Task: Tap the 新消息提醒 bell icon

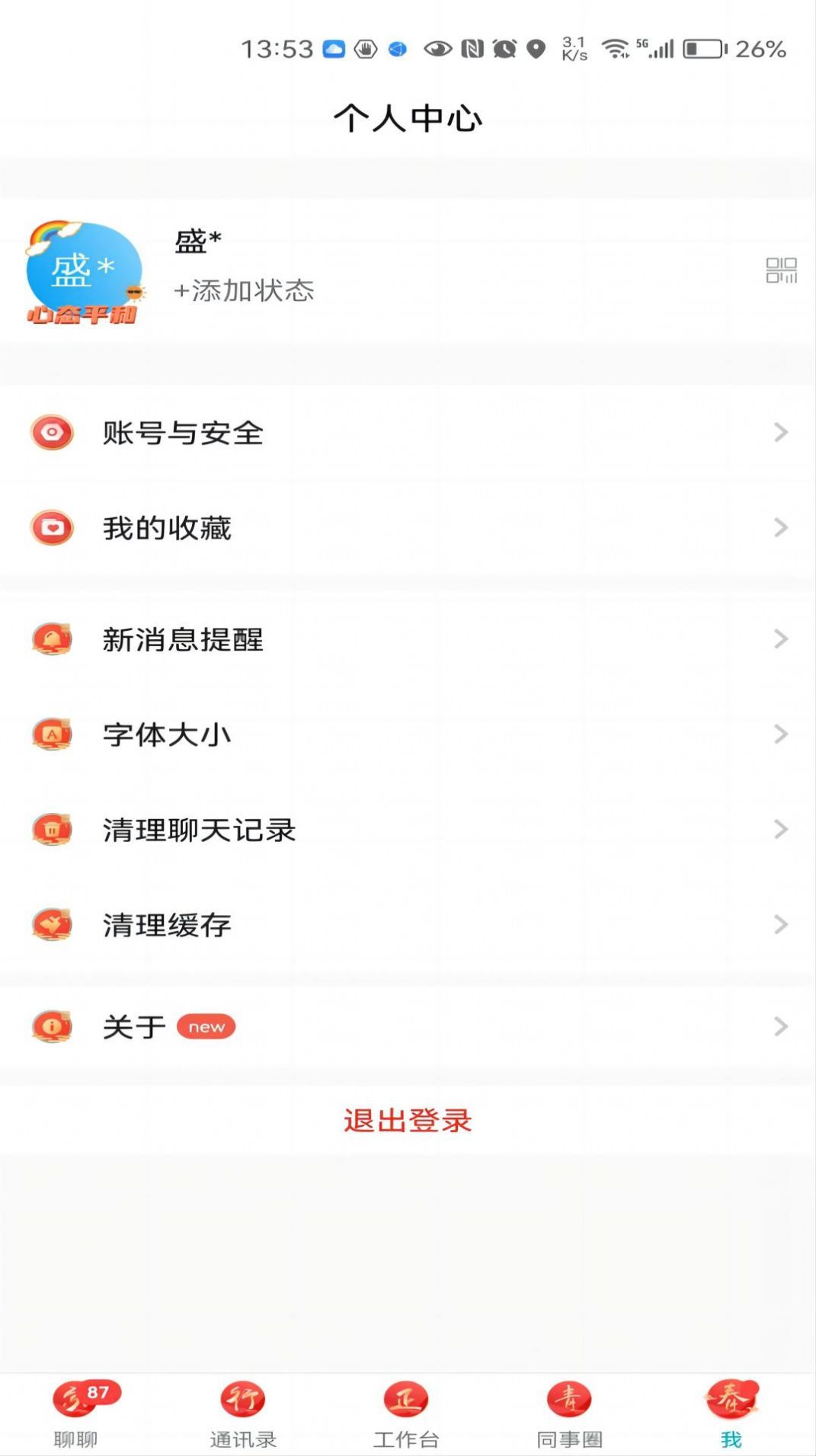Action: [51, 640]
